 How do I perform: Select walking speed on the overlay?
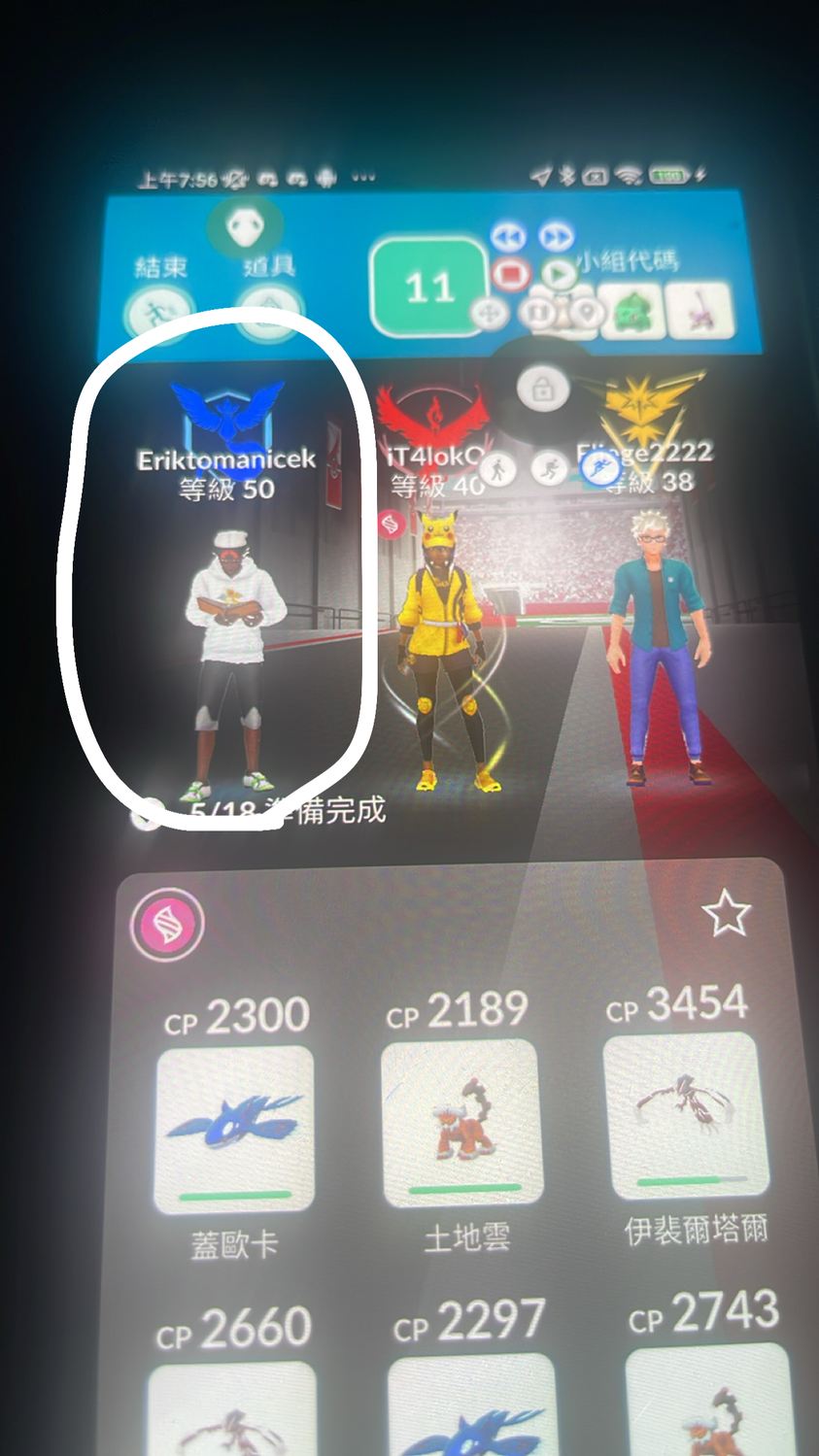pyautogui.click(x=499, y=469)
